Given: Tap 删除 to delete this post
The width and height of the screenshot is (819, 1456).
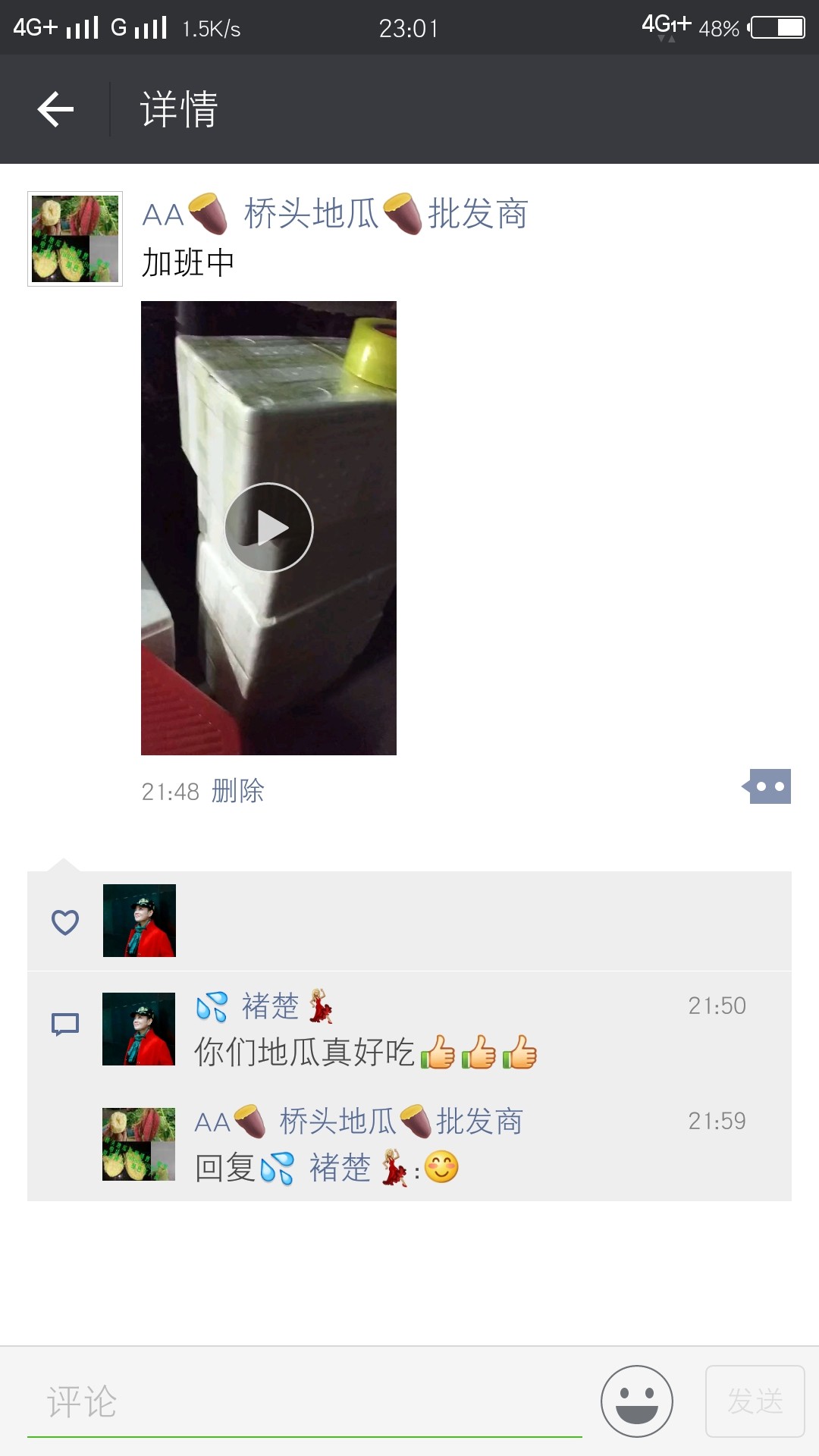Looking at the screenshot, I should pyautogui.click(x=237, y=791).
